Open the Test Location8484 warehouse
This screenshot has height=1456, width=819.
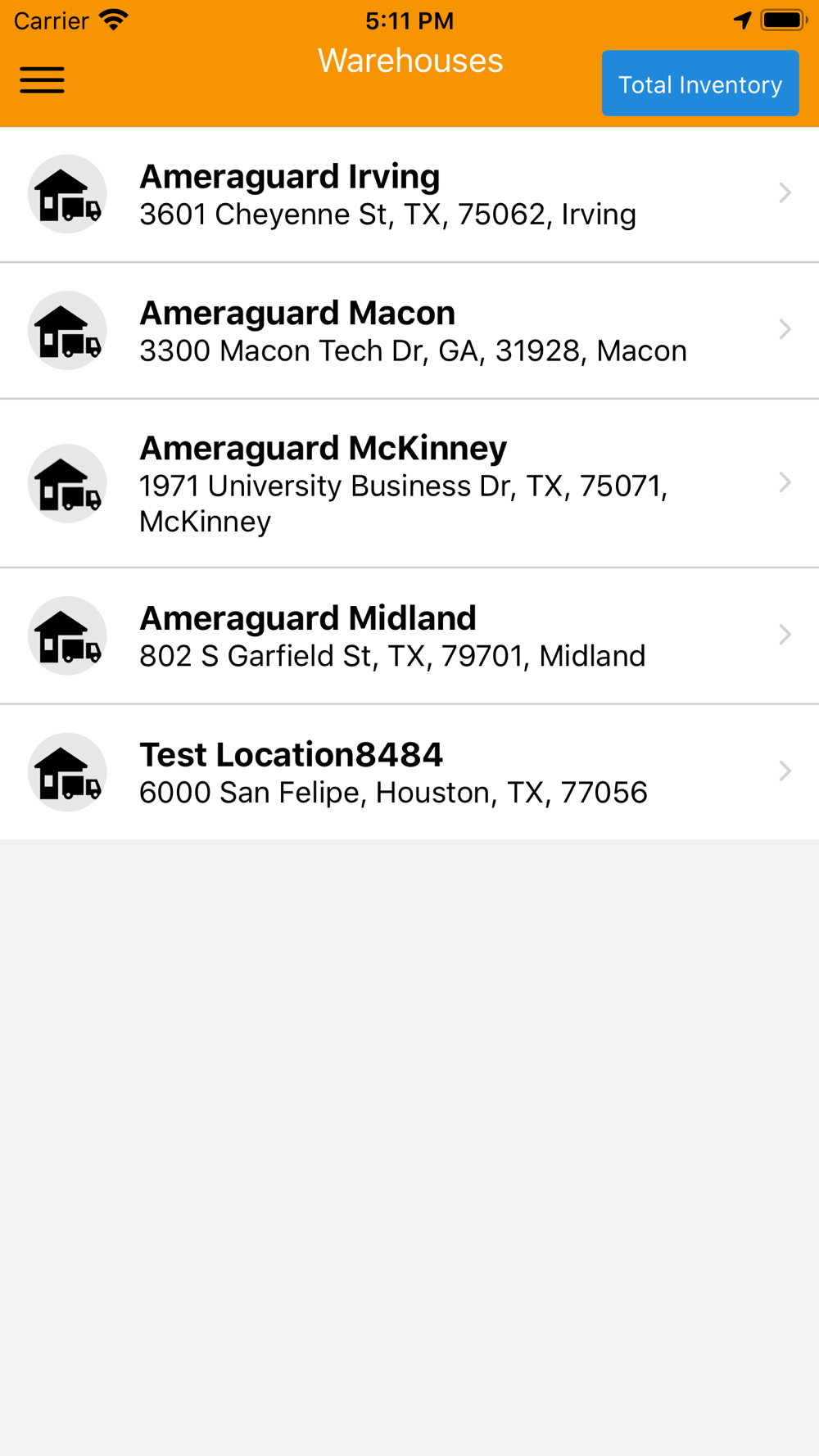[409, 772]
